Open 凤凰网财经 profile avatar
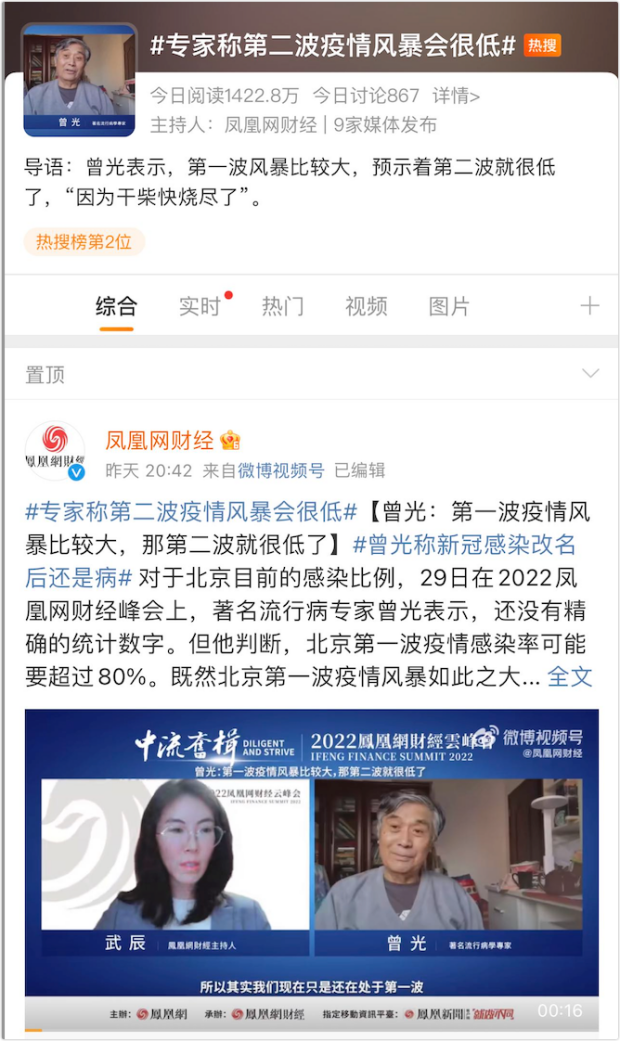This screenshot has width=620, height=1041. 55,452
